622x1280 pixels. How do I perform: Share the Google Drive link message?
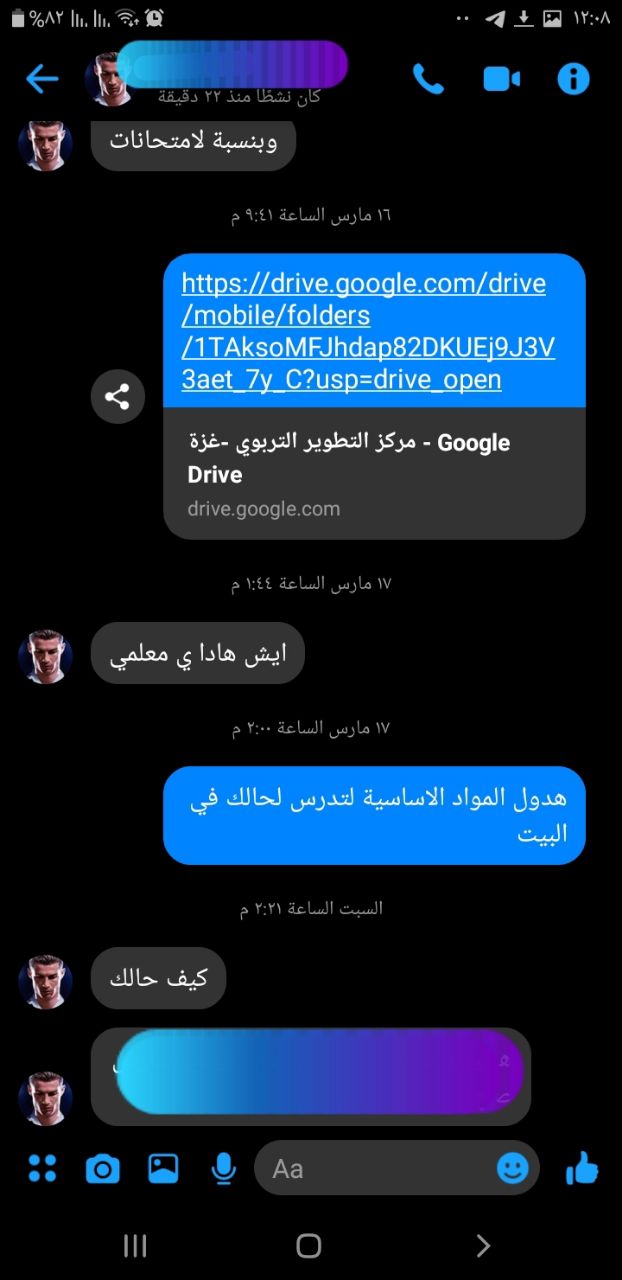point(118,397)
